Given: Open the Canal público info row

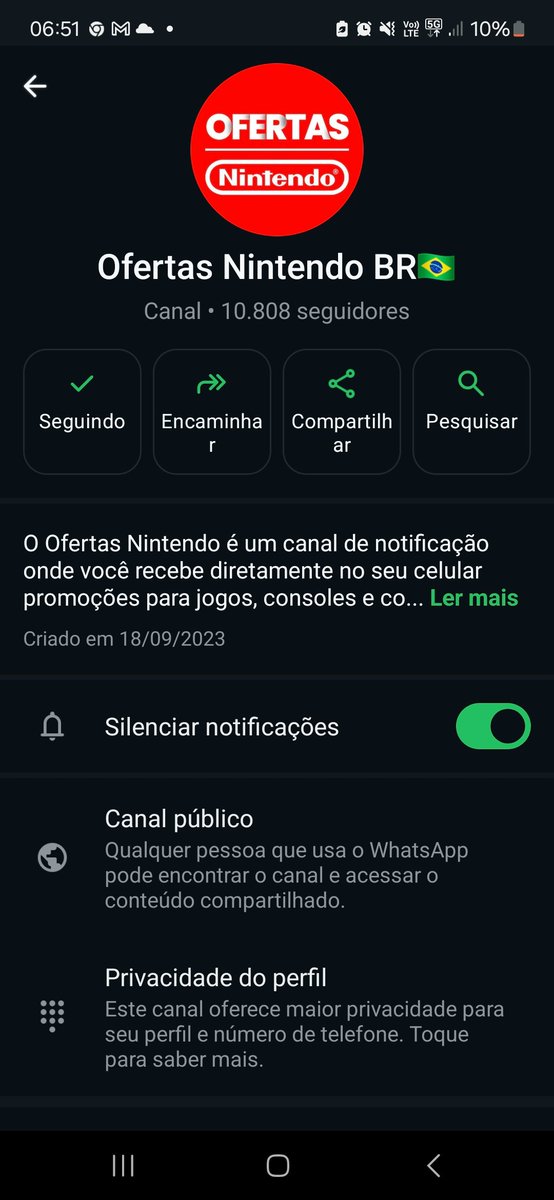Looking at the screenshot, I should [277, 858].
